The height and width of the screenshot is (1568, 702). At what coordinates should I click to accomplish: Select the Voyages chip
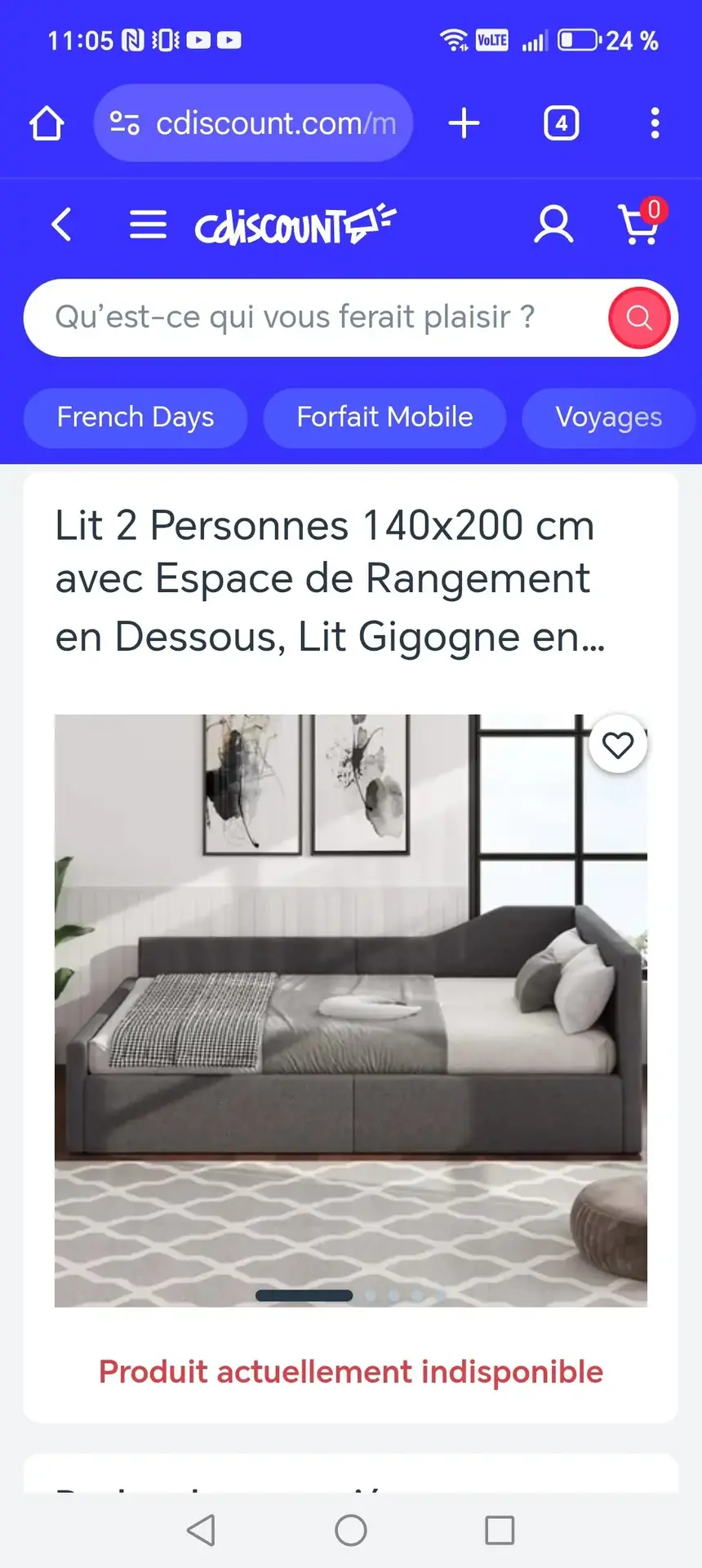[x=608, y=417]
